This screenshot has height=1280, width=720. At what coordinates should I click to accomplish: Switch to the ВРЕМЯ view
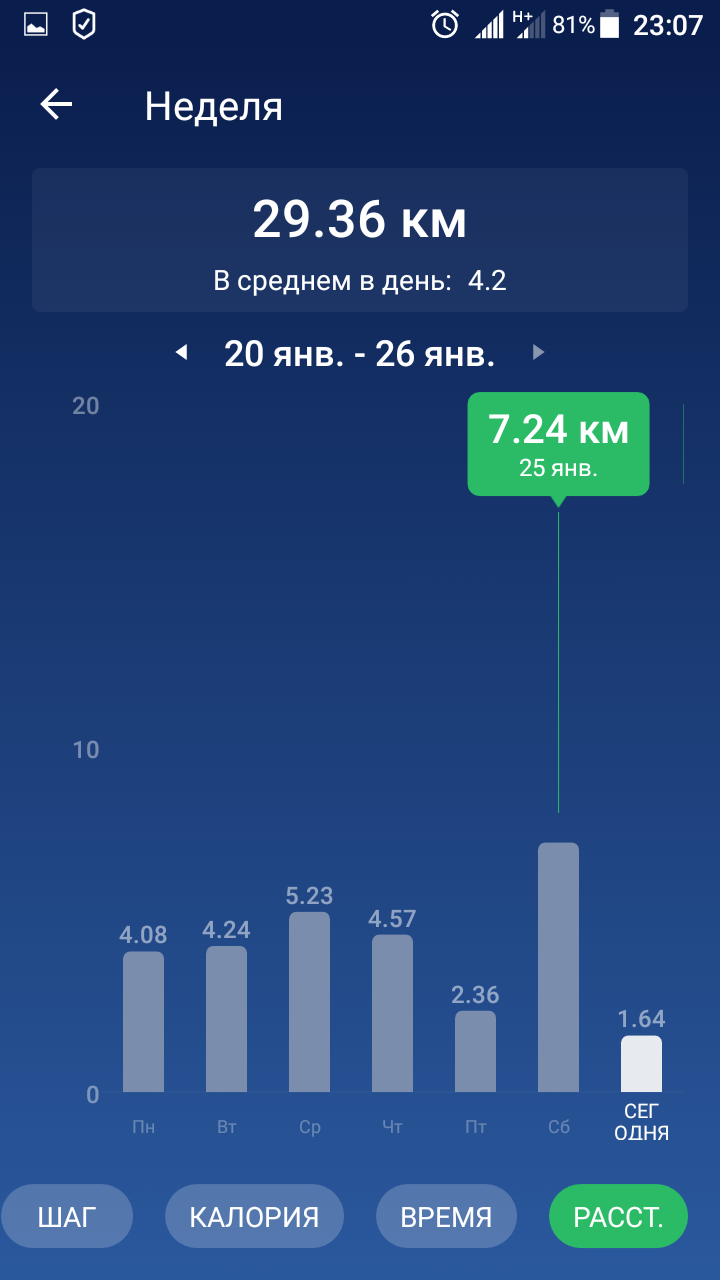446,1216
